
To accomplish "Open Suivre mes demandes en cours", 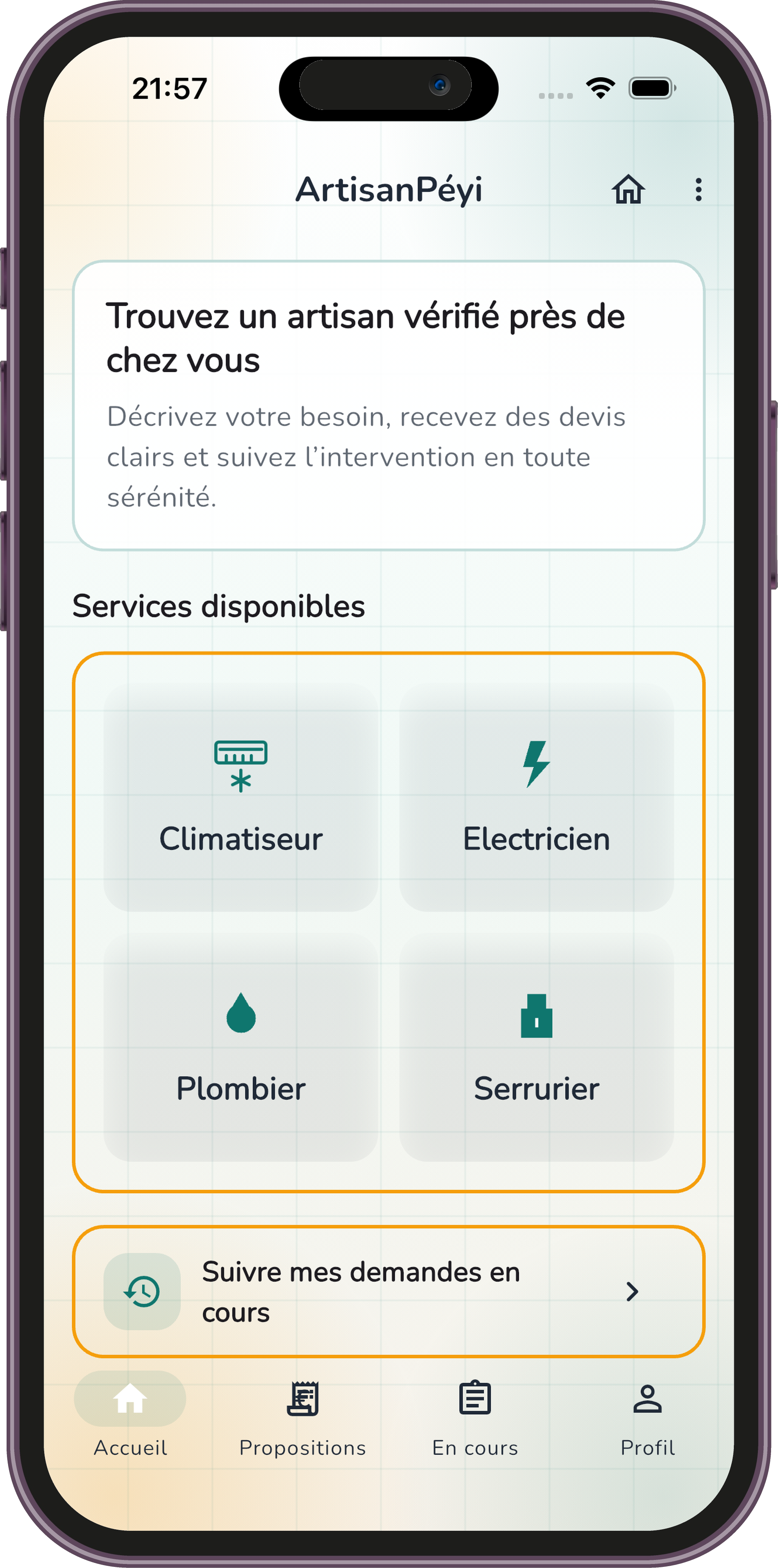I will point(388,1292).
